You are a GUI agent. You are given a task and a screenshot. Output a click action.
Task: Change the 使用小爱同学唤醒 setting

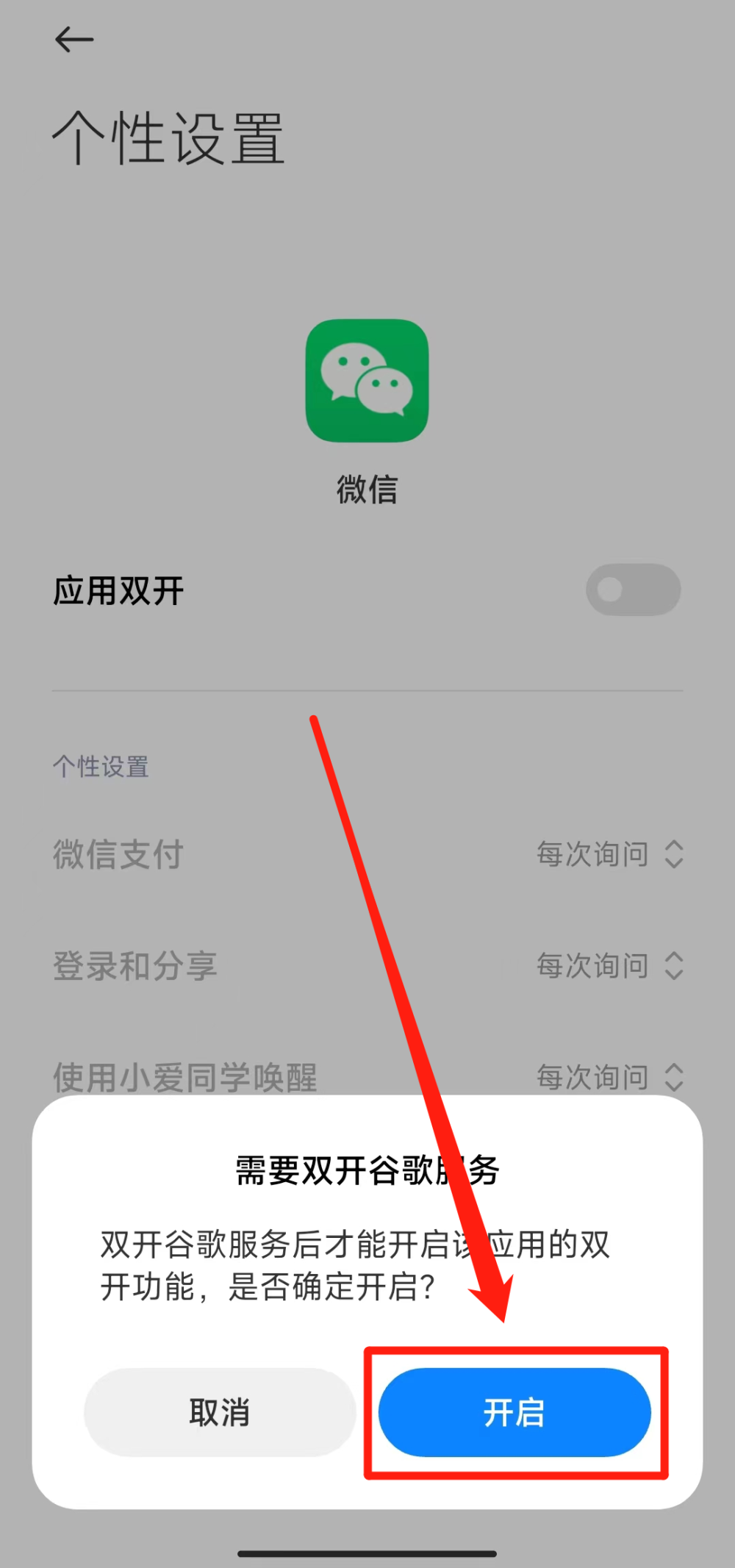pyautogui.click(x=611, y=1077)
